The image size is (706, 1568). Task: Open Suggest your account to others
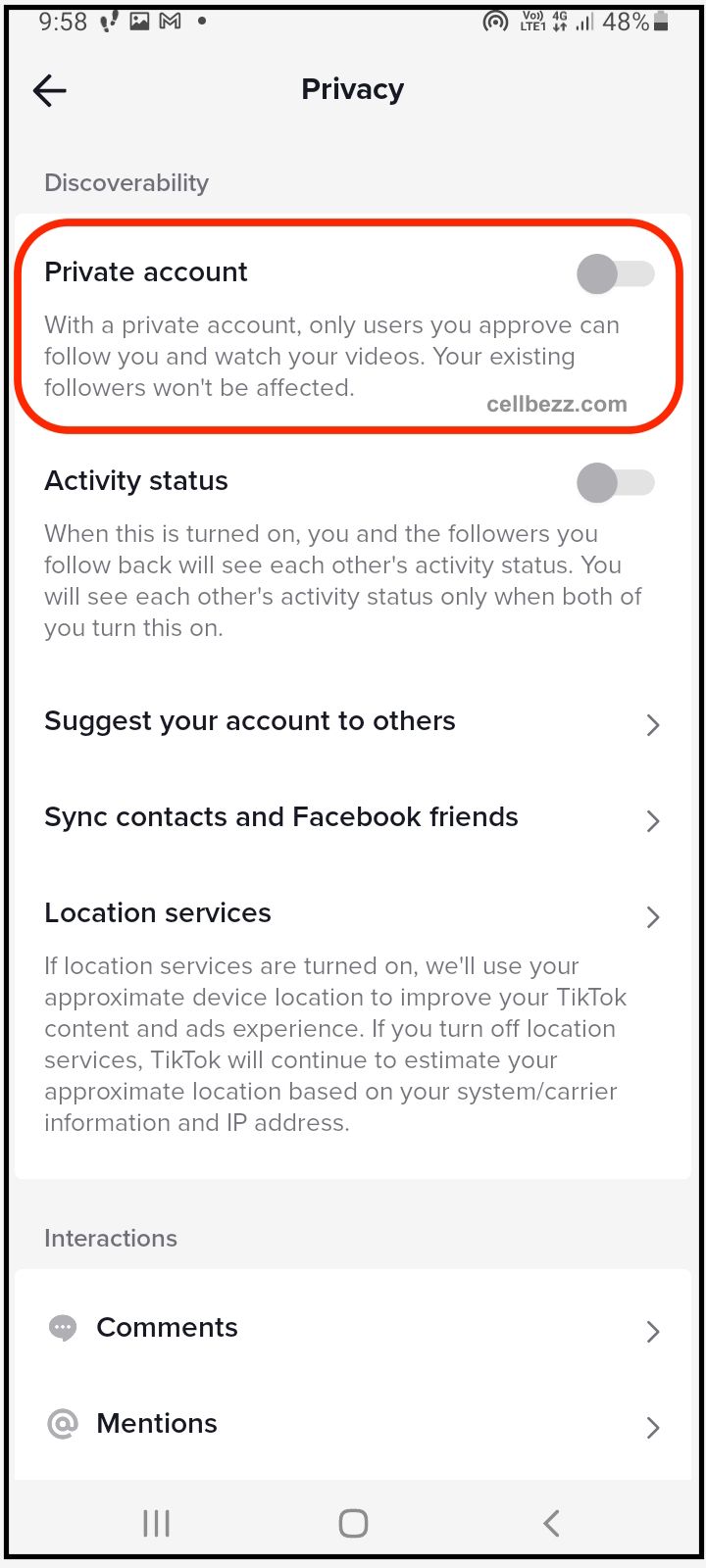[353, 722]
